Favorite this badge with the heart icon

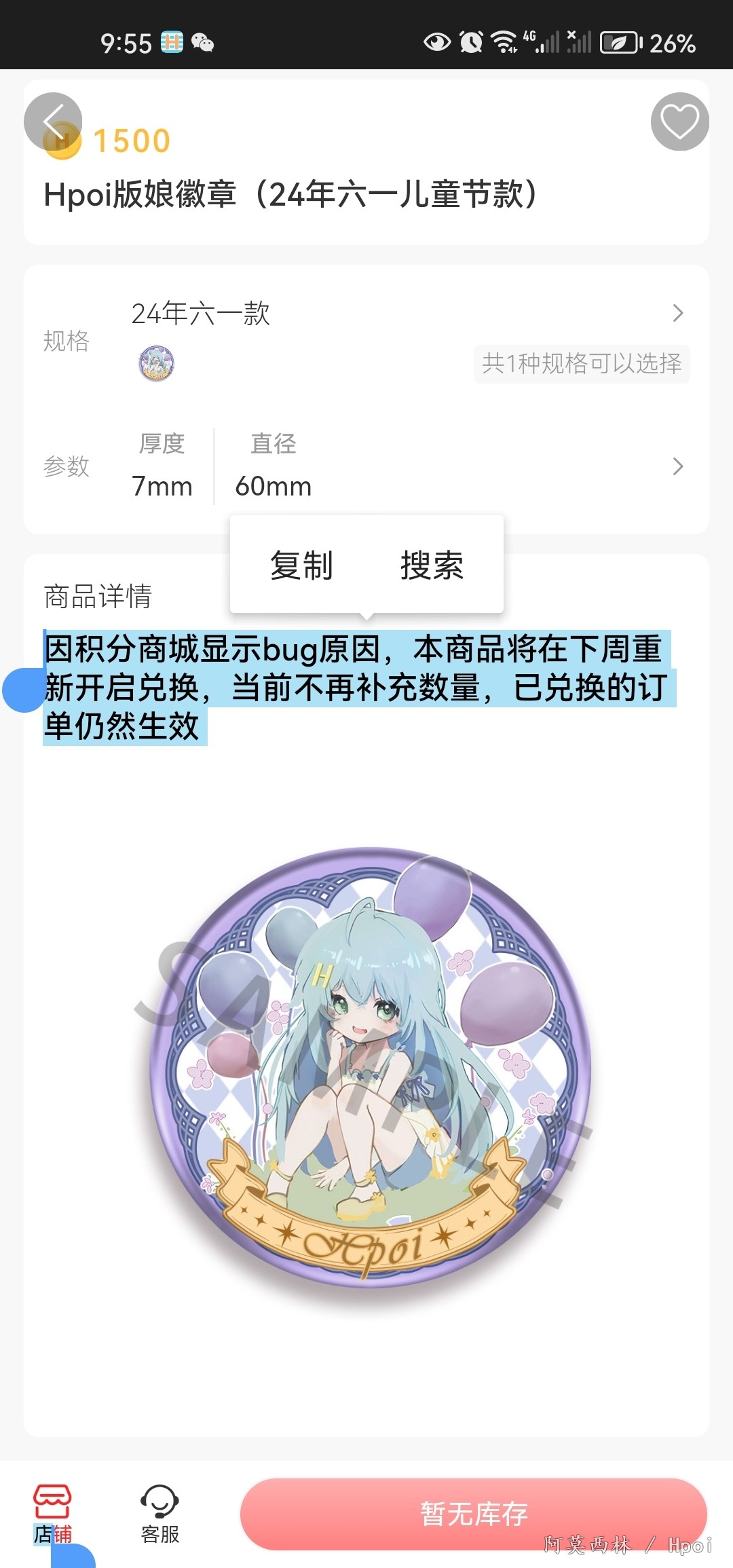coord(679,122)
